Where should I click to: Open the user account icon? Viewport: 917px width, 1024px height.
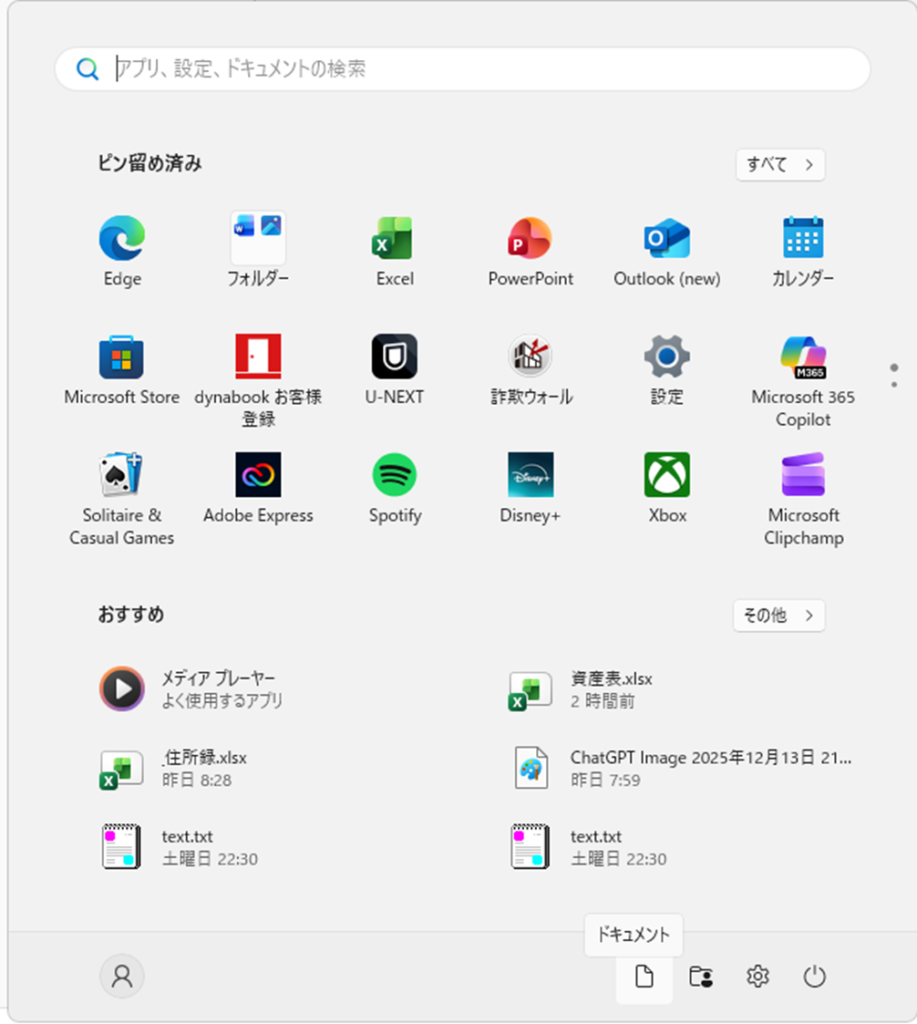(x=122, y=976)
